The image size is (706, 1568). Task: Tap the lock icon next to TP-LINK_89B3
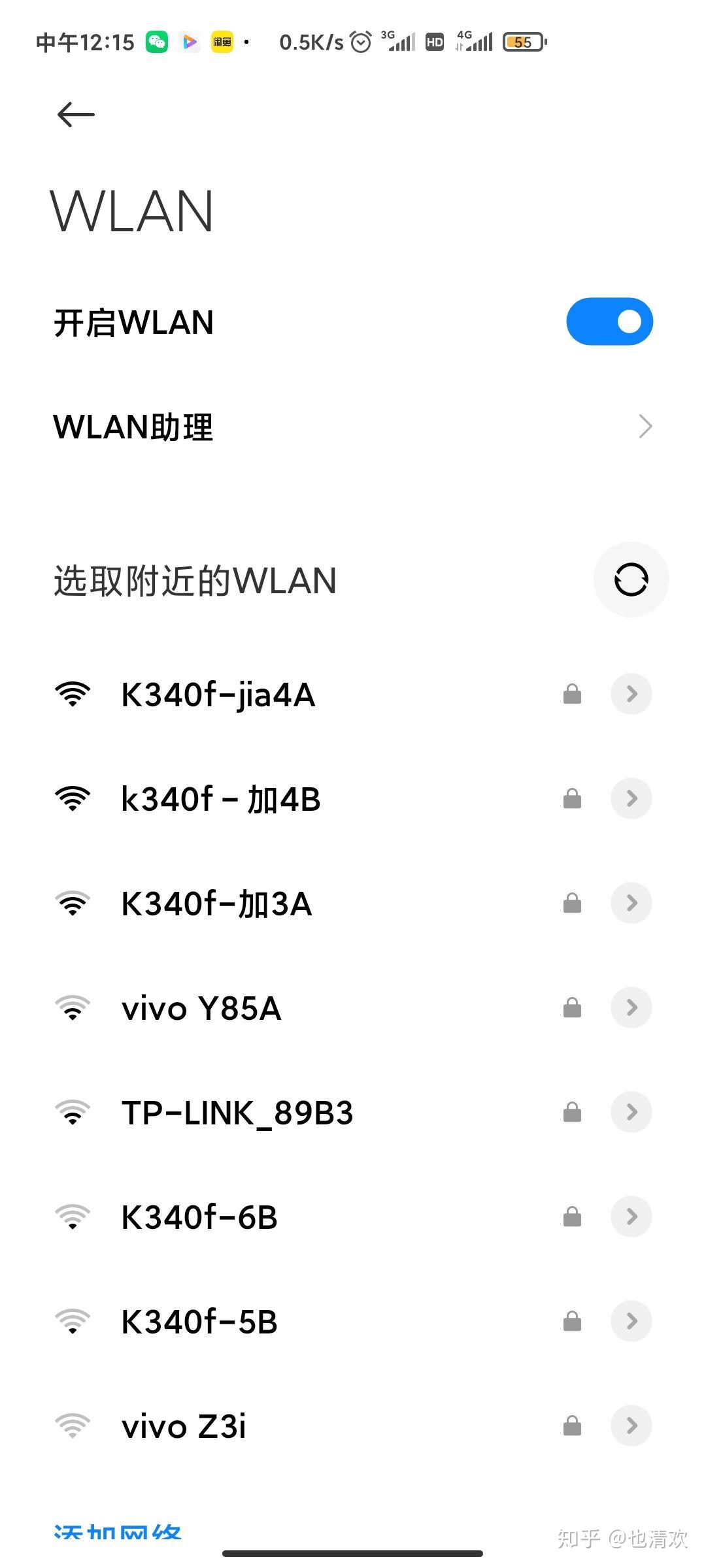[x=572, y=1111]
